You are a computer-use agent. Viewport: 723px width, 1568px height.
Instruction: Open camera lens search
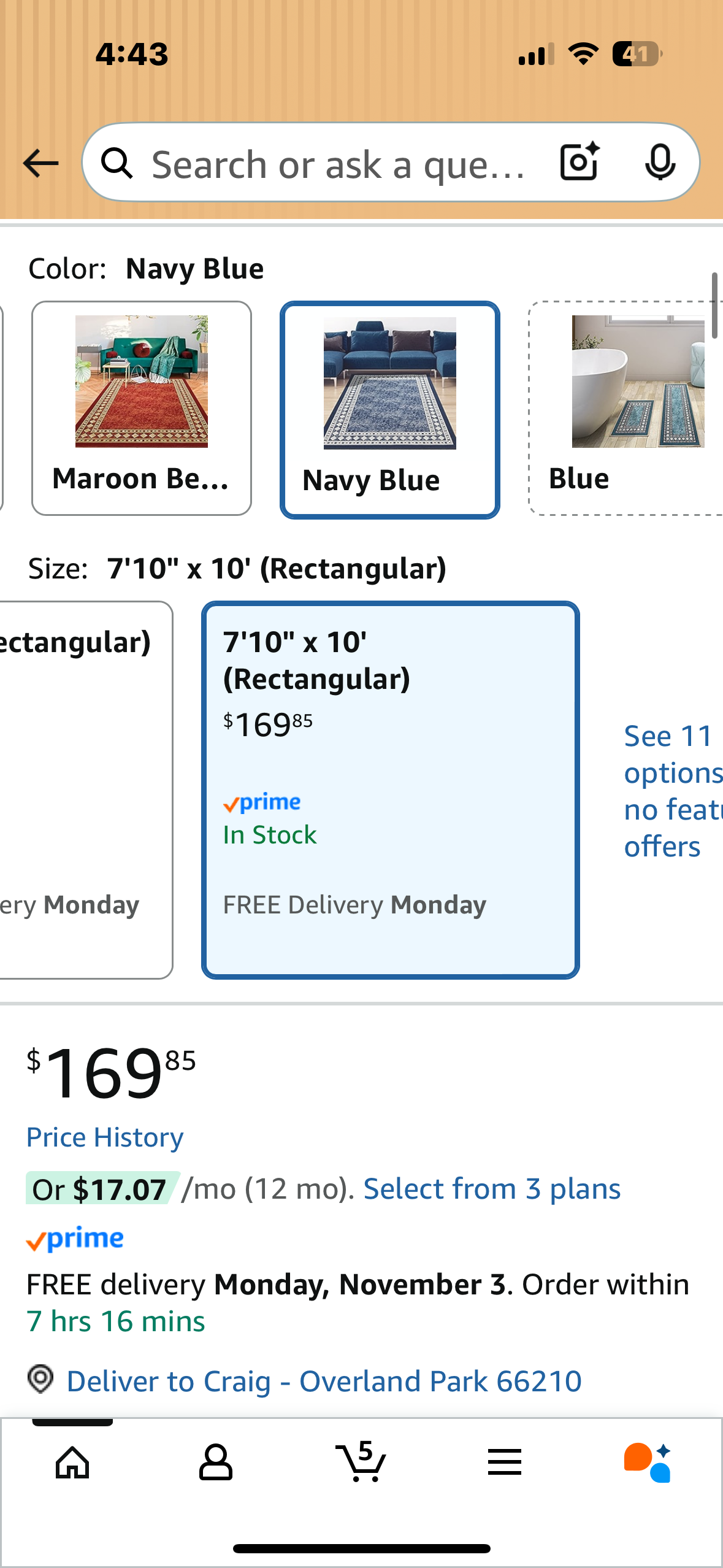(x=579, y=163)
